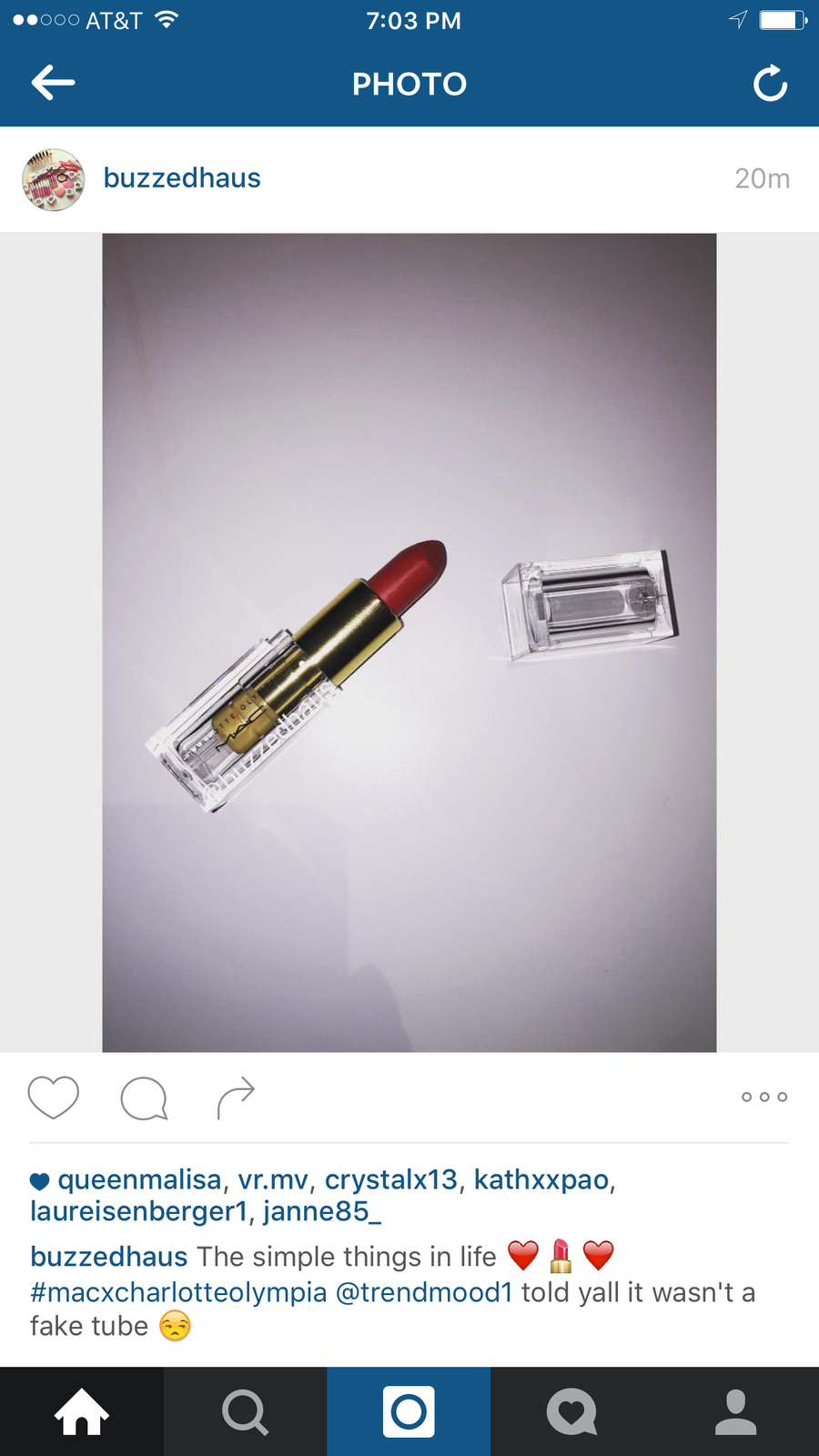Comment on this post
The width and height of the screenshot is (819, 1456).
[x=144, y=1097]
